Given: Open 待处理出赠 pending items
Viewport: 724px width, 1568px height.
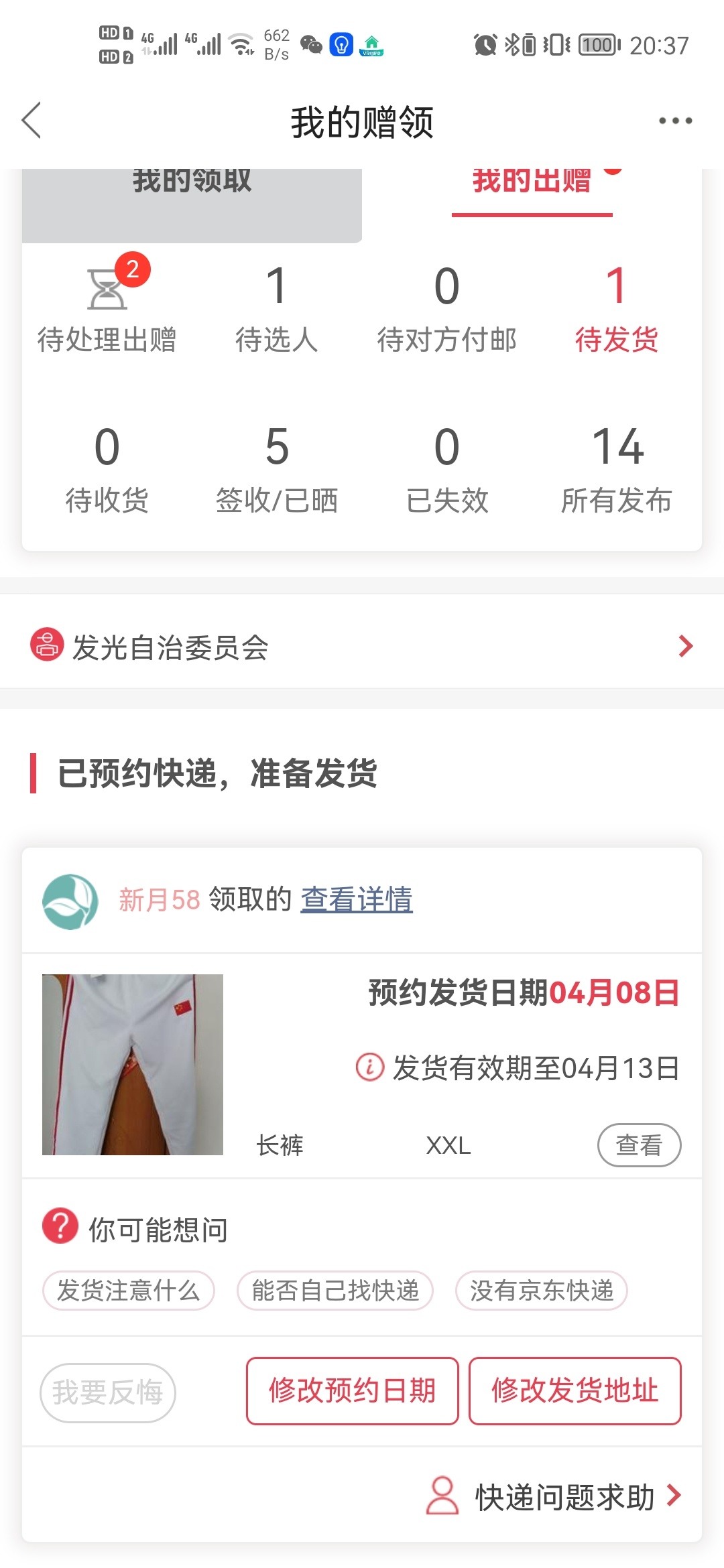Looking at the screenshot, I should click(x=107, y=306).
